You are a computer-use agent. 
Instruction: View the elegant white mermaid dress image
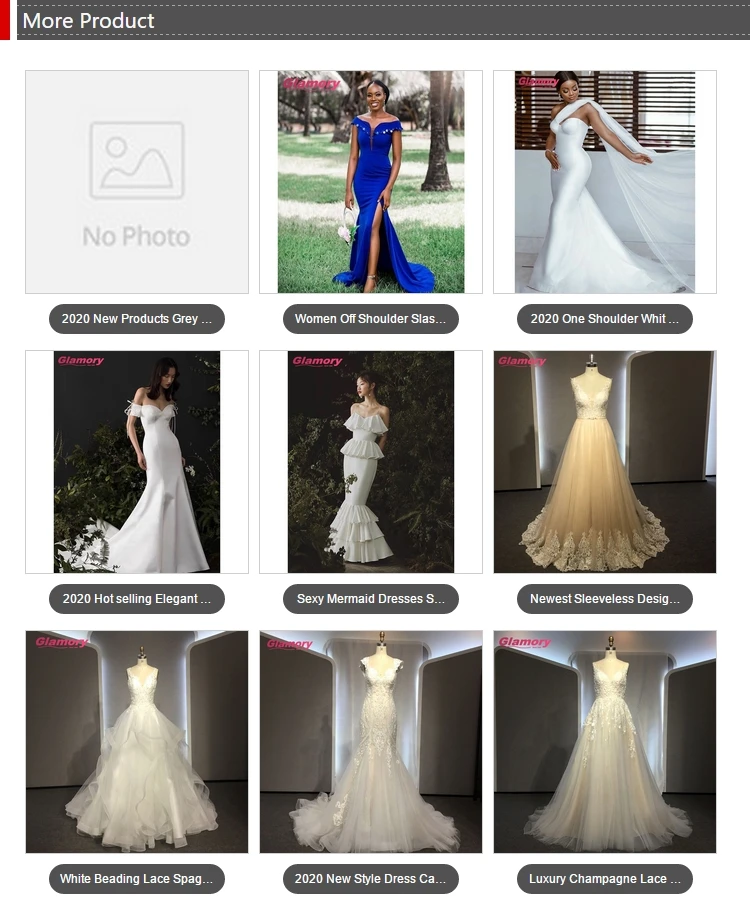pos(137,462)
